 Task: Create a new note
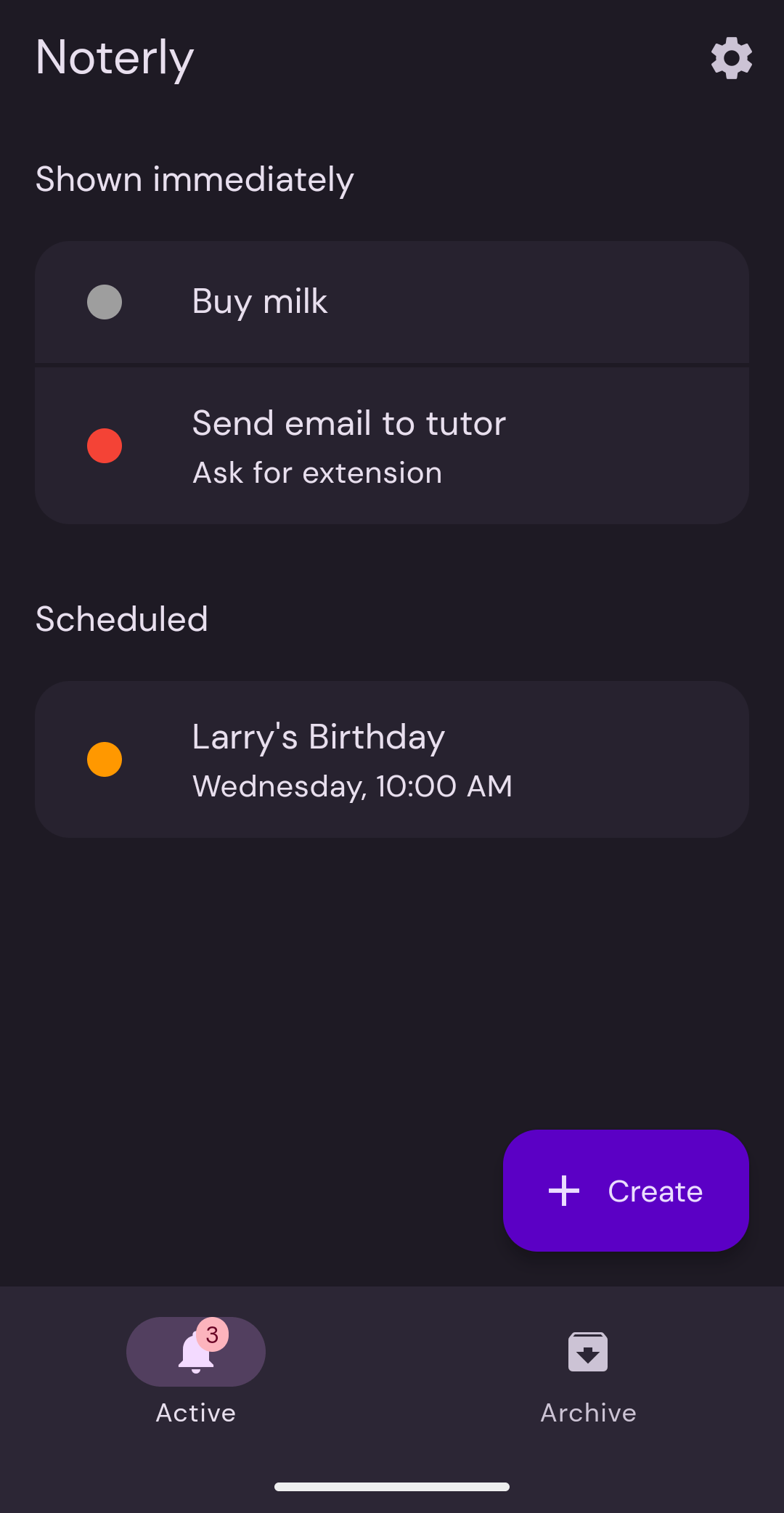626,1191
